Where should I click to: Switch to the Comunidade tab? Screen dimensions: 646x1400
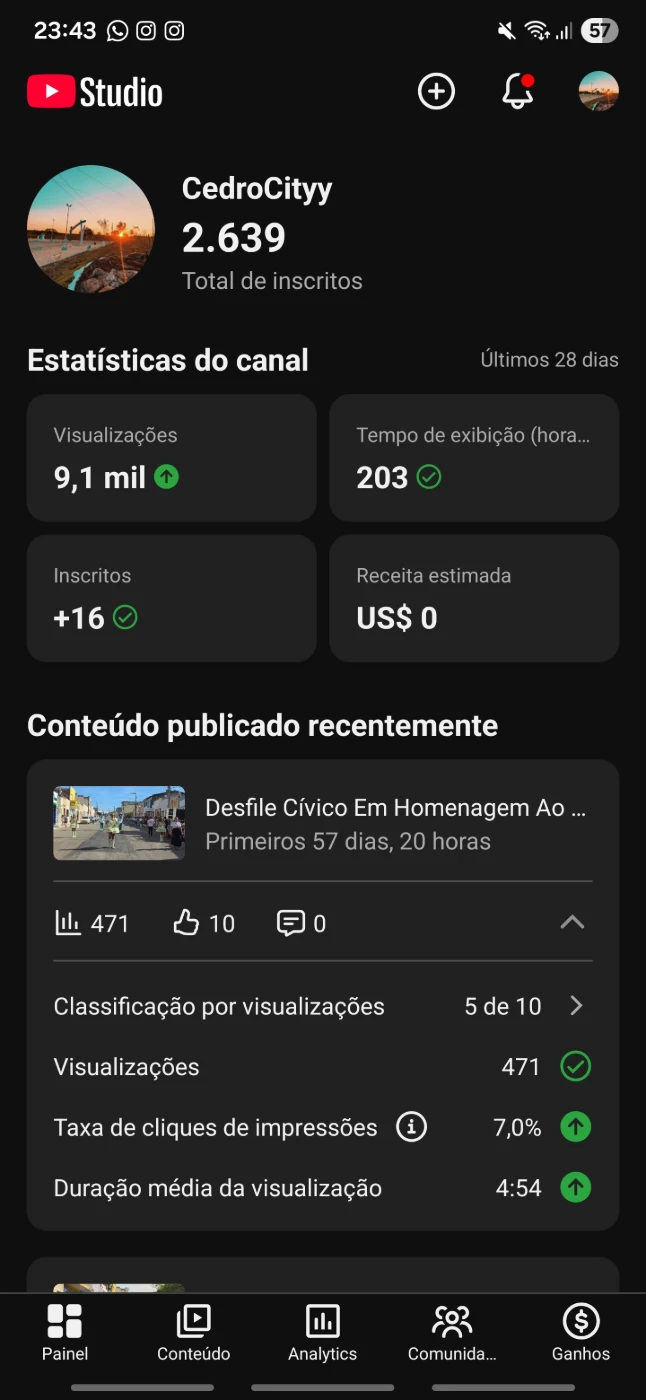452,1333
